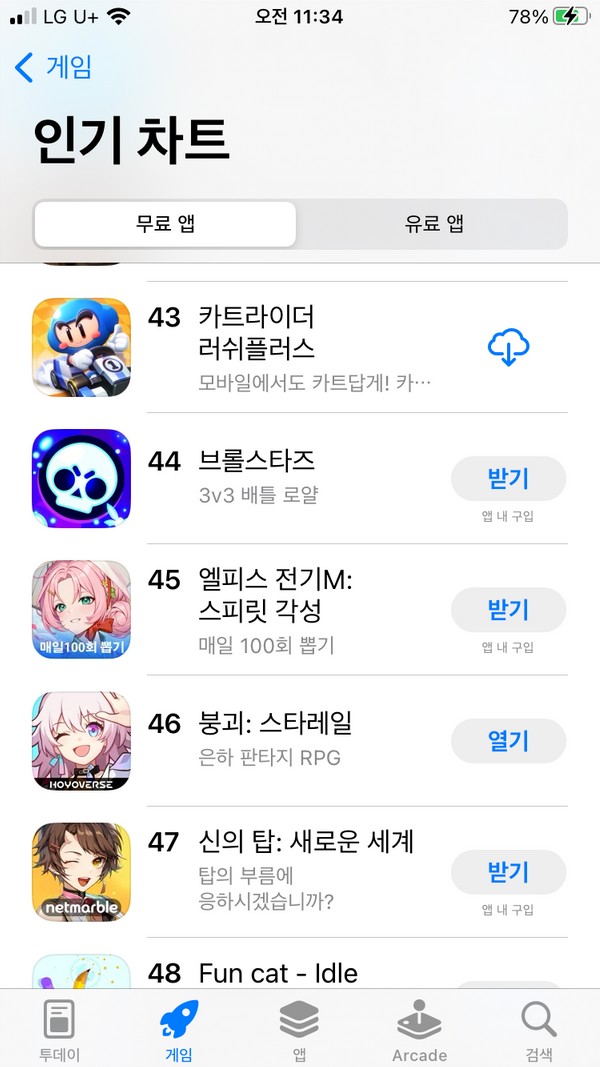Open the 검색 tab
The height and width of the screenshot is (1067, 600).
(x=539, y=1030)
